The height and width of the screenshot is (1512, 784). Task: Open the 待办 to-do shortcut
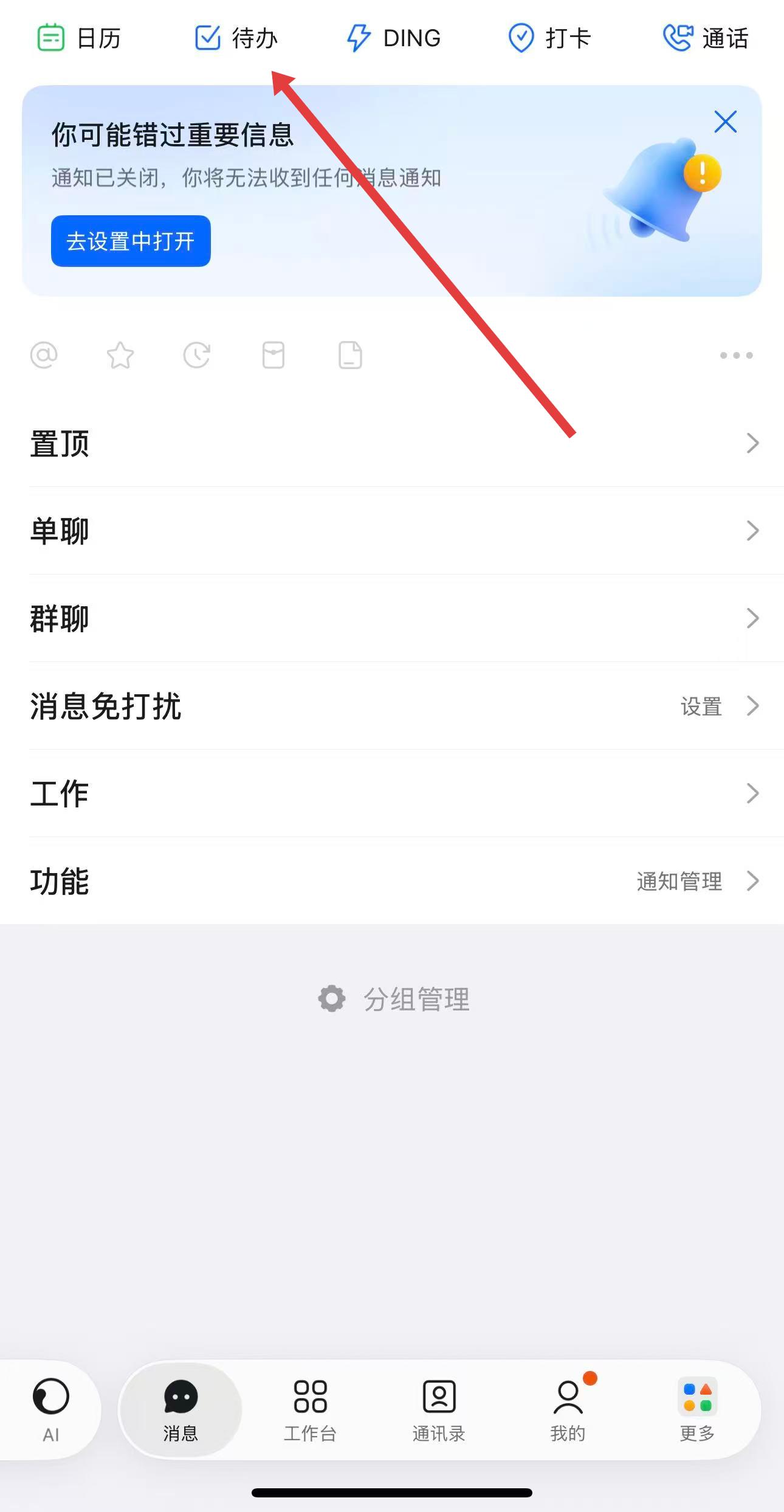pos(236,38)
